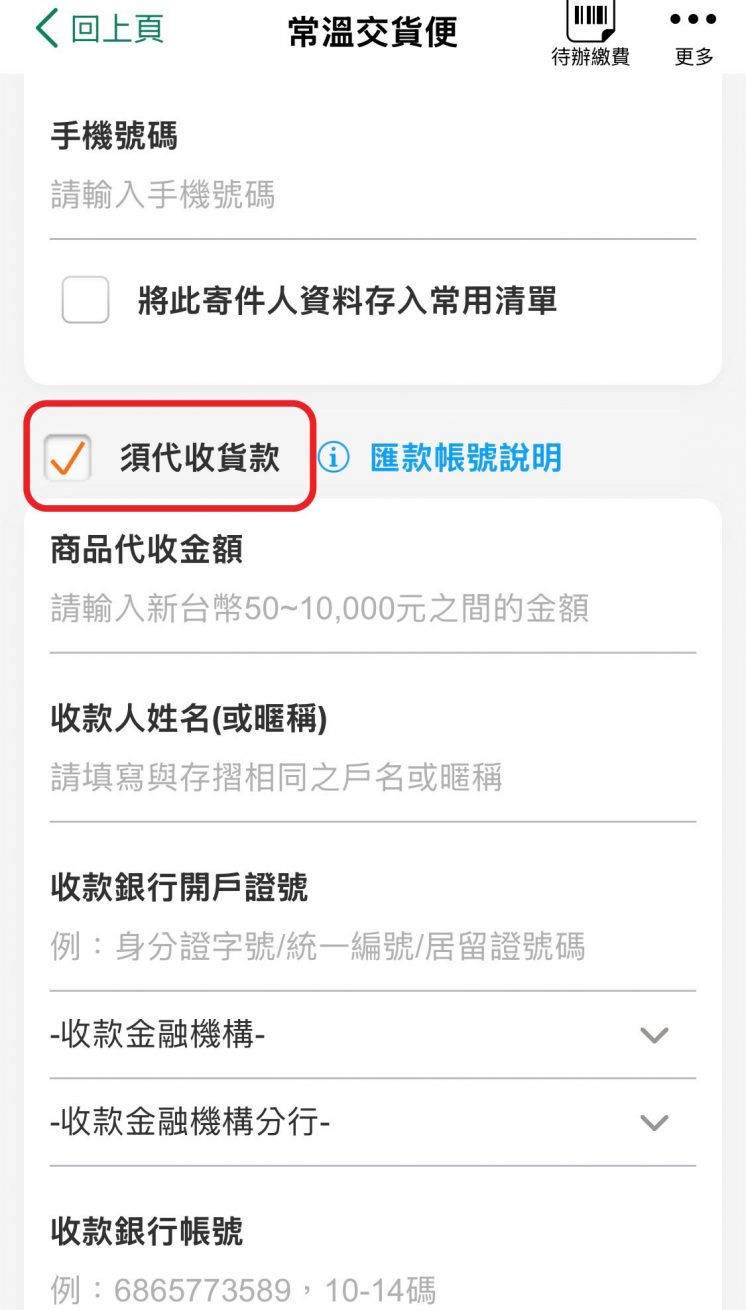Open 匯款帳號說明 info link
This screenshot has width=746, height=1310.
[x=440, y=458]
